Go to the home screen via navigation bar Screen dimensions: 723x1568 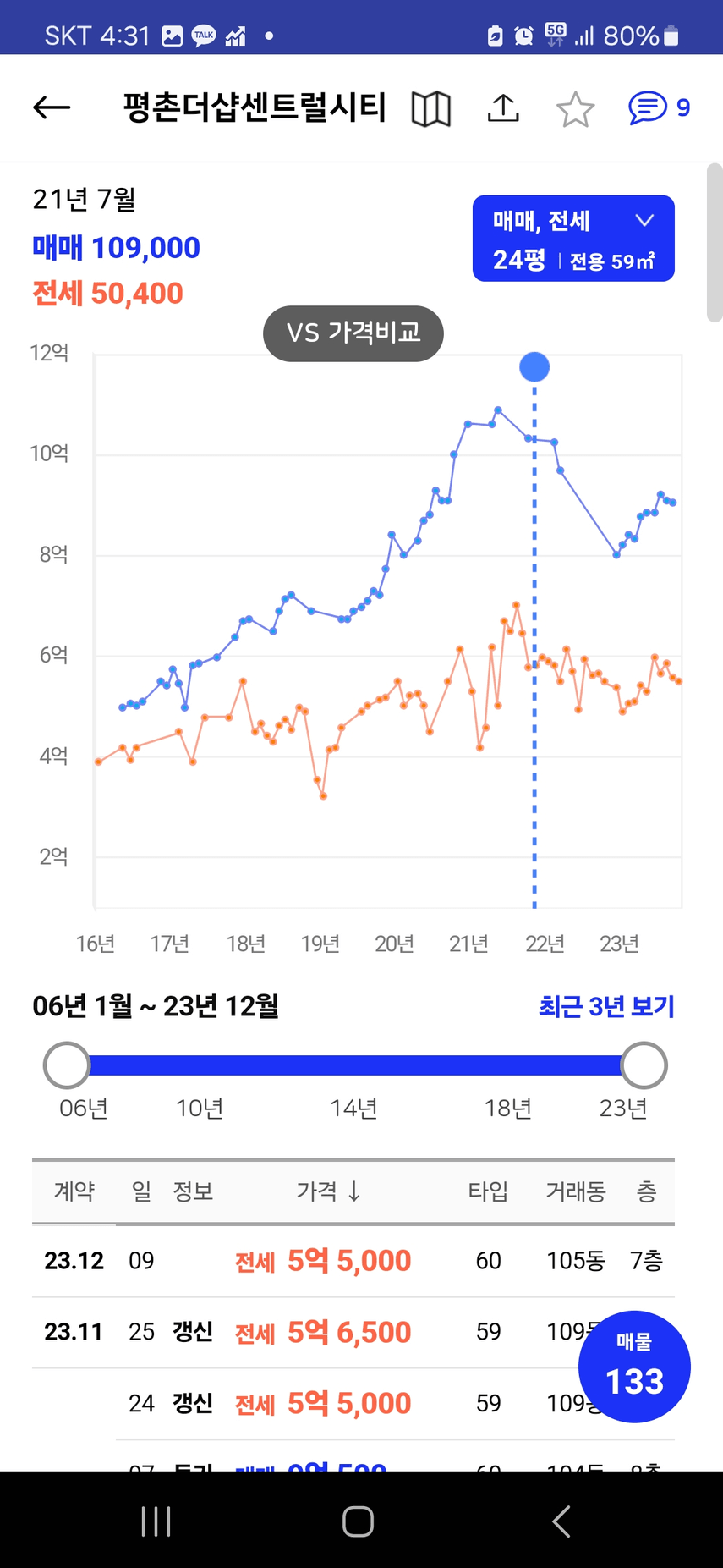359,1521
